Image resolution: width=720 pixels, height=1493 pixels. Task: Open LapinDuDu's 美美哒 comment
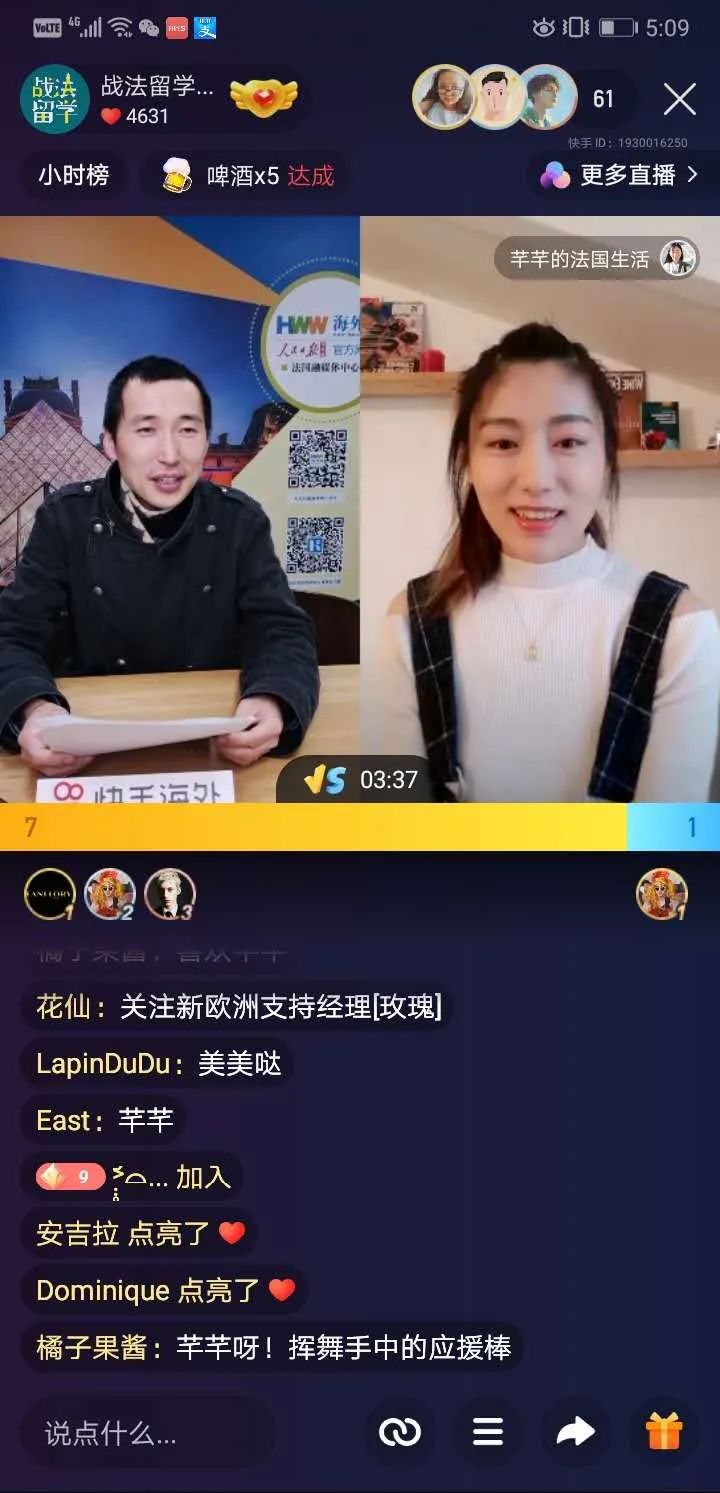[x=158, y=1063]
